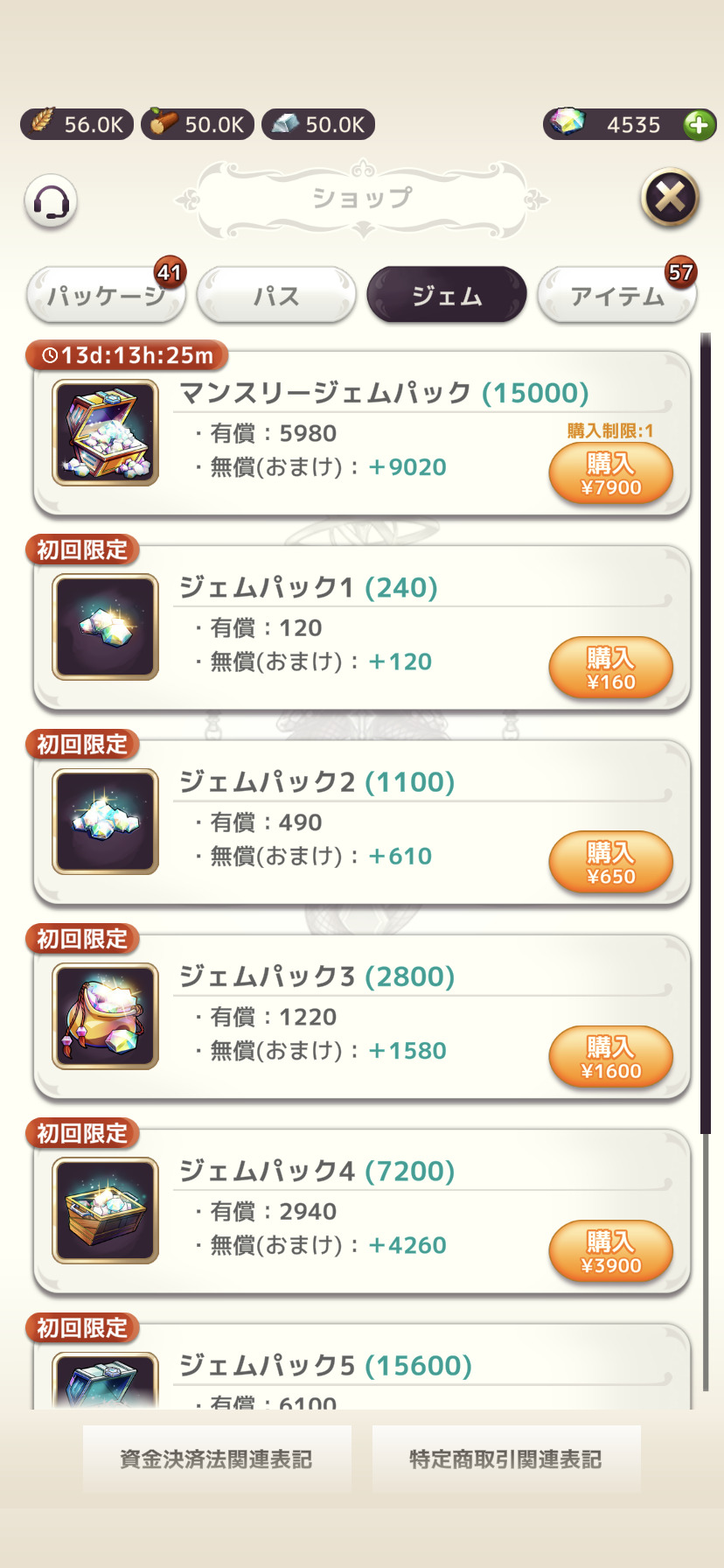
Task: Buy ジェムパック4 for ¥3900
Action: coord(610,1251)
